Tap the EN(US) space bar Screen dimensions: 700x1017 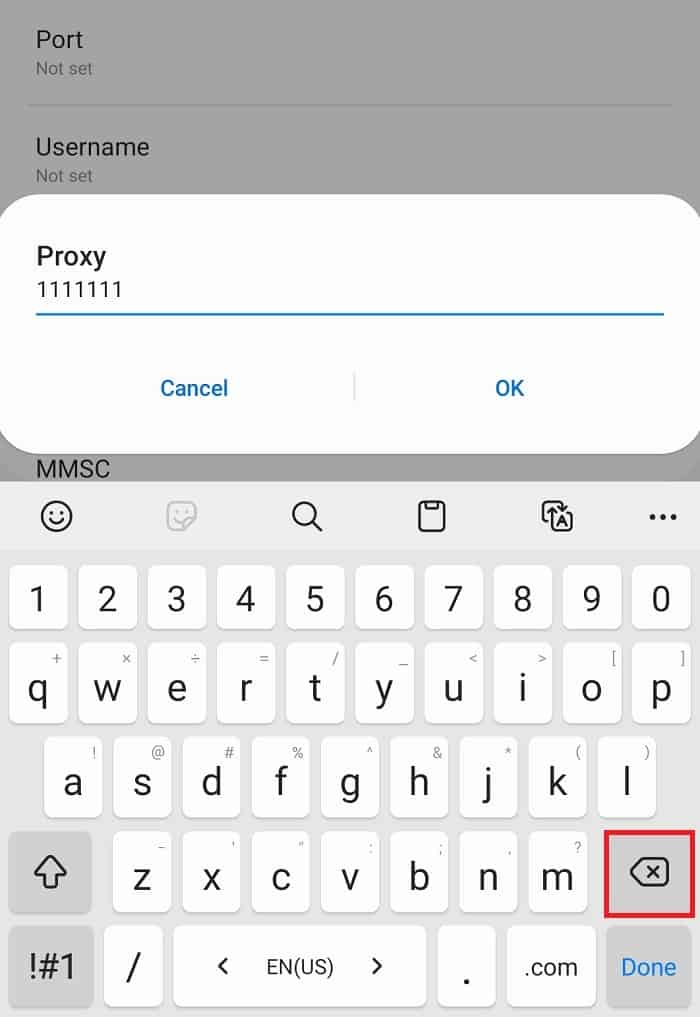coord(299,966)
